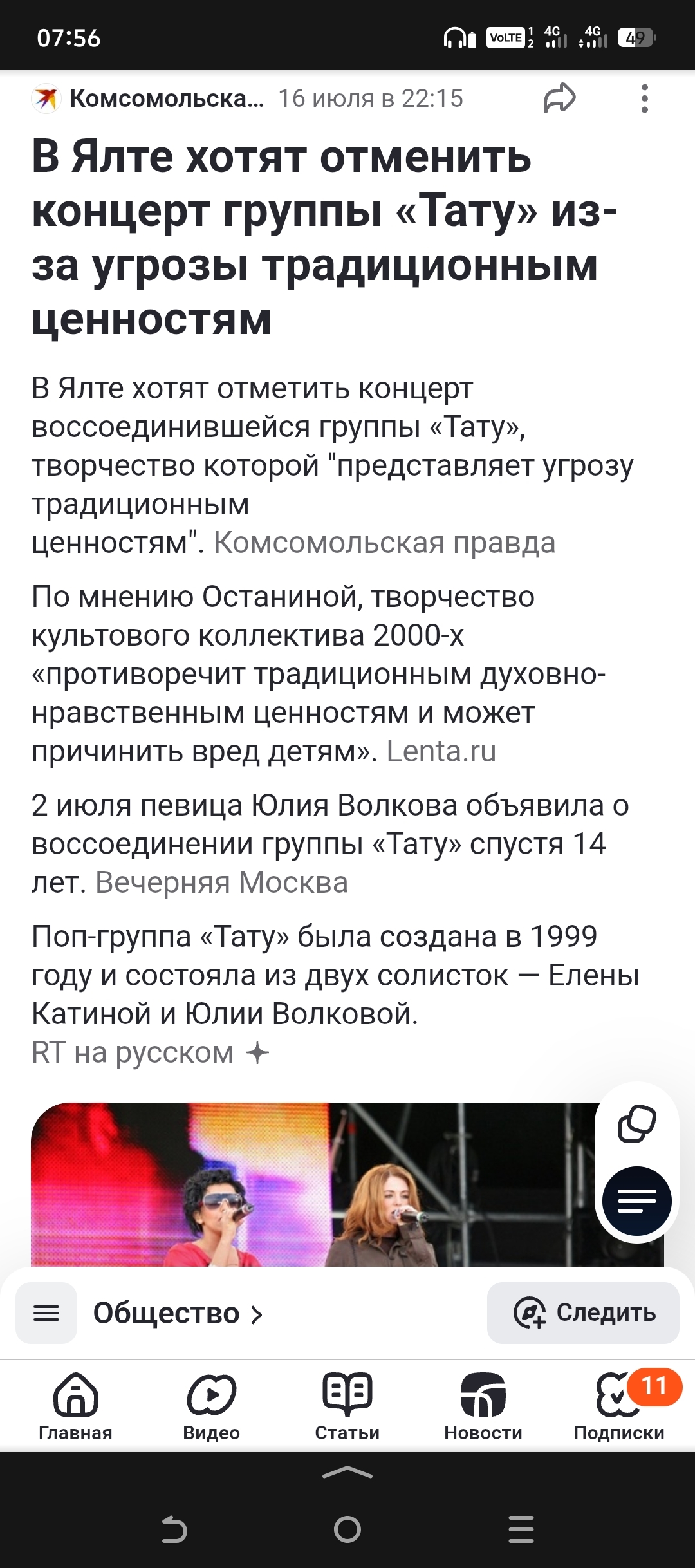Open the three-dot overflow menu
Image resolution: width=695 pixels, height=1568 pixels.
645,98
